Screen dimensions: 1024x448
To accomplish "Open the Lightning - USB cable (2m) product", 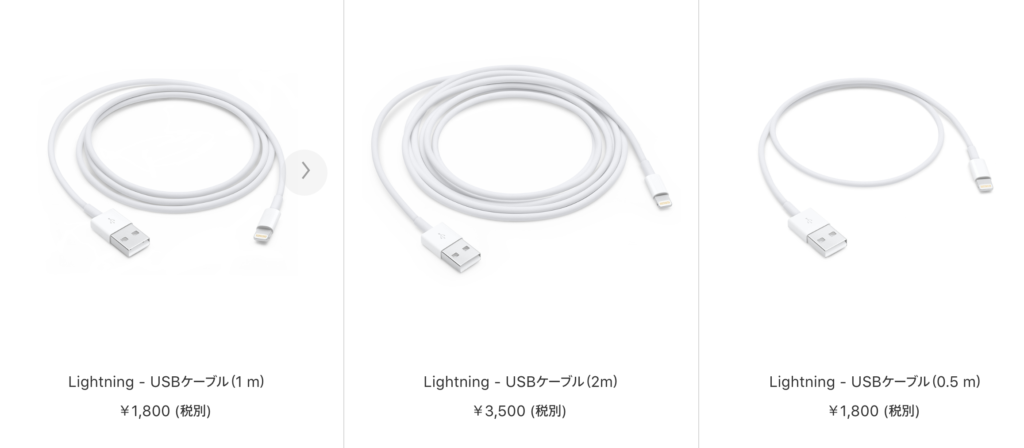I will (520, 382).
